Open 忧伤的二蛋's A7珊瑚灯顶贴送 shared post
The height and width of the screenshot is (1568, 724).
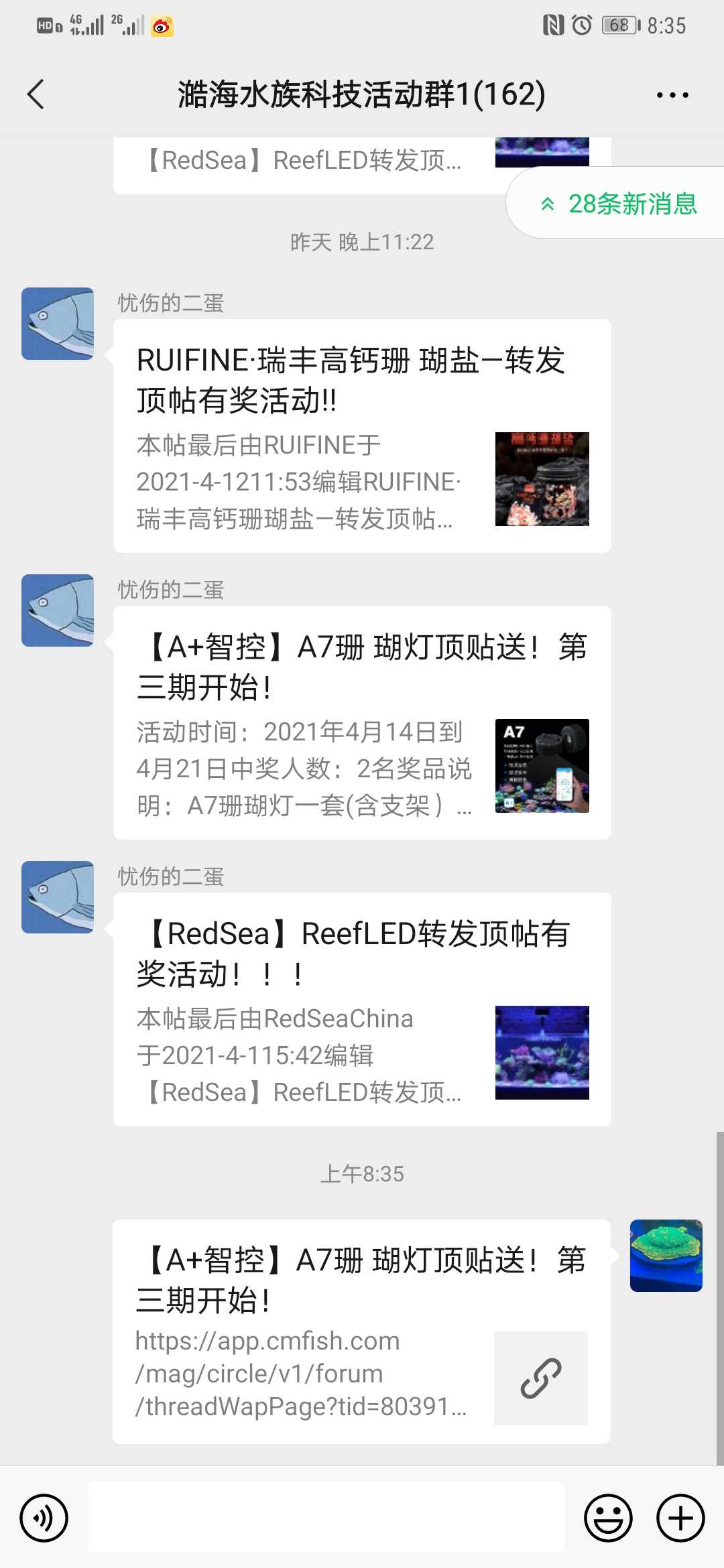362,722
